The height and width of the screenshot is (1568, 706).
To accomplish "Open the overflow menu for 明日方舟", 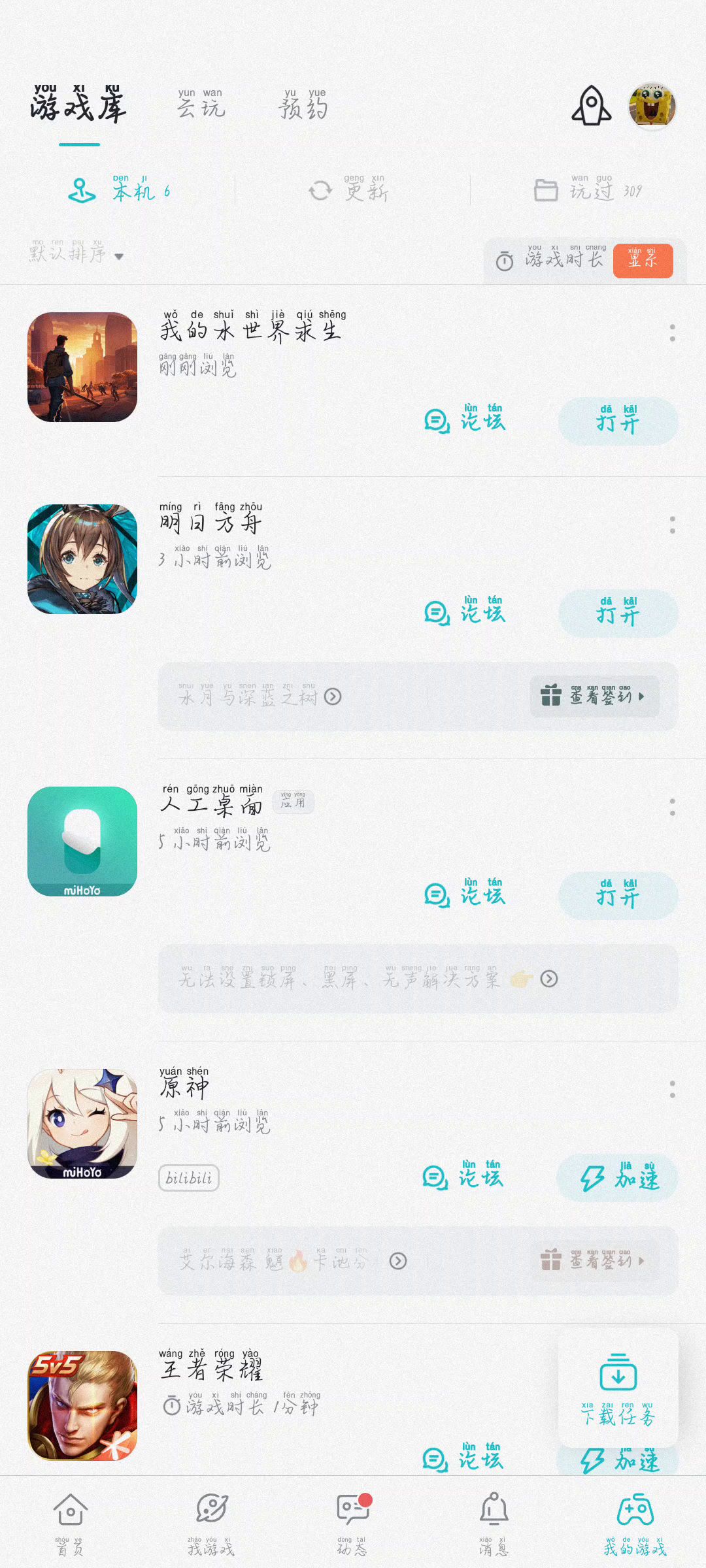I will pyautogui.click(x=672, y=525).
